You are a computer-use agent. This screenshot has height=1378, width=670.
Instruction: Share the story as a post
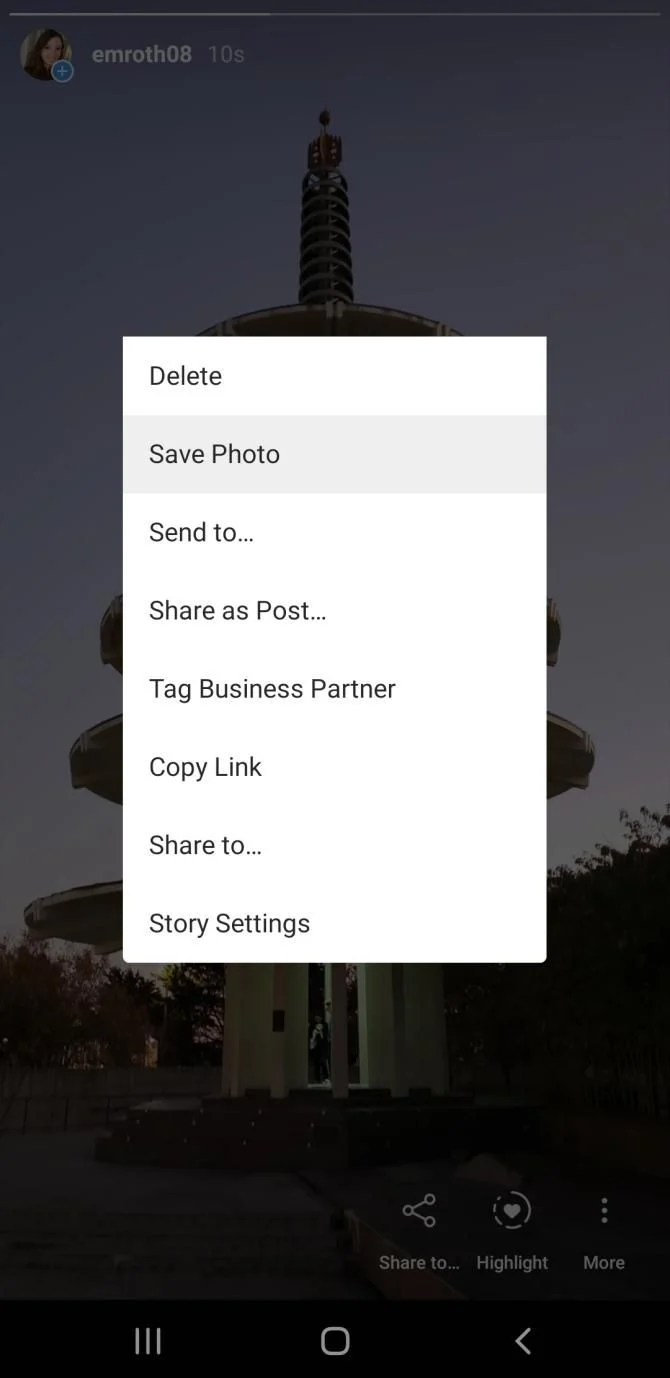[334, 610]
